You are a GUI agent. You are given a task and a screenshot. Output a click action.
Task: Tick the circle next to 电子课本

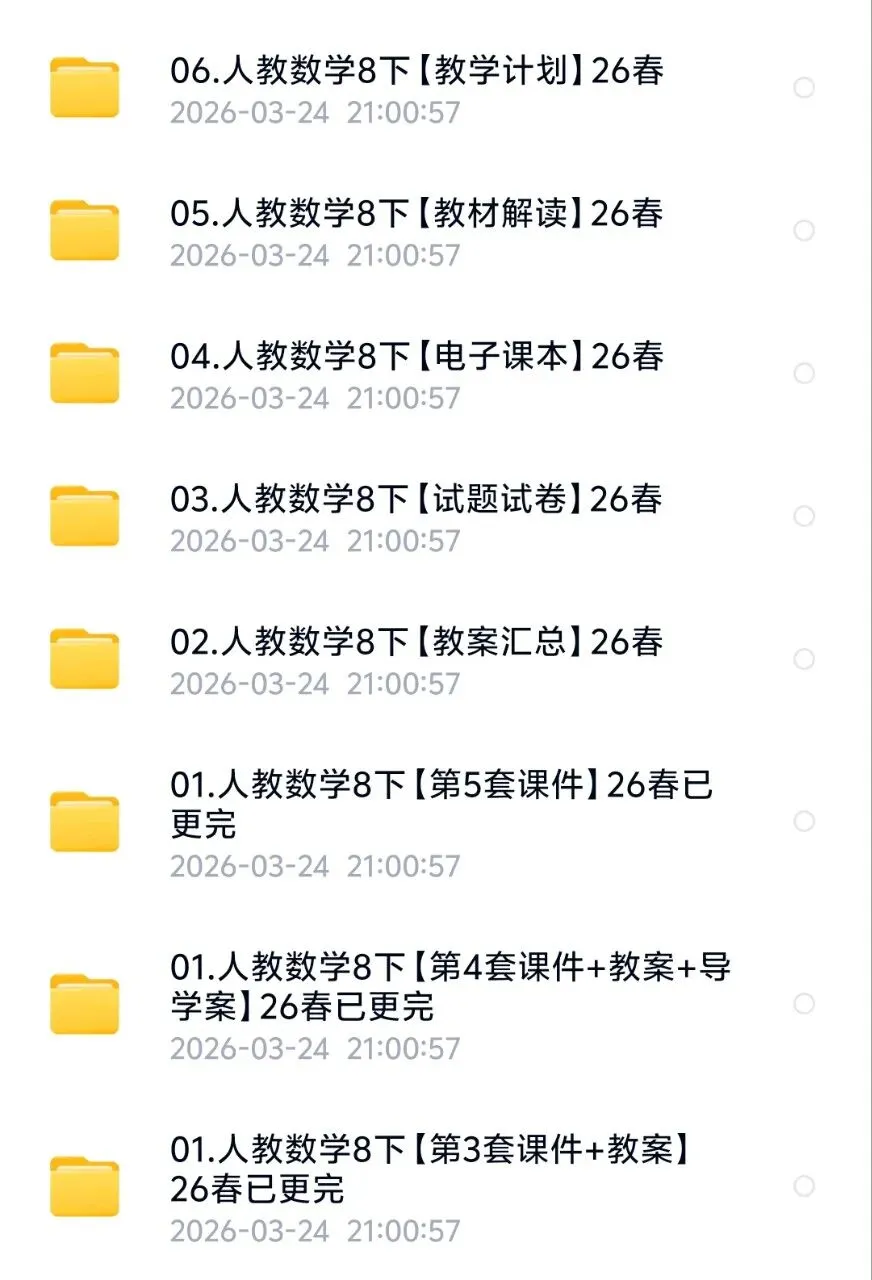point(804,374)
